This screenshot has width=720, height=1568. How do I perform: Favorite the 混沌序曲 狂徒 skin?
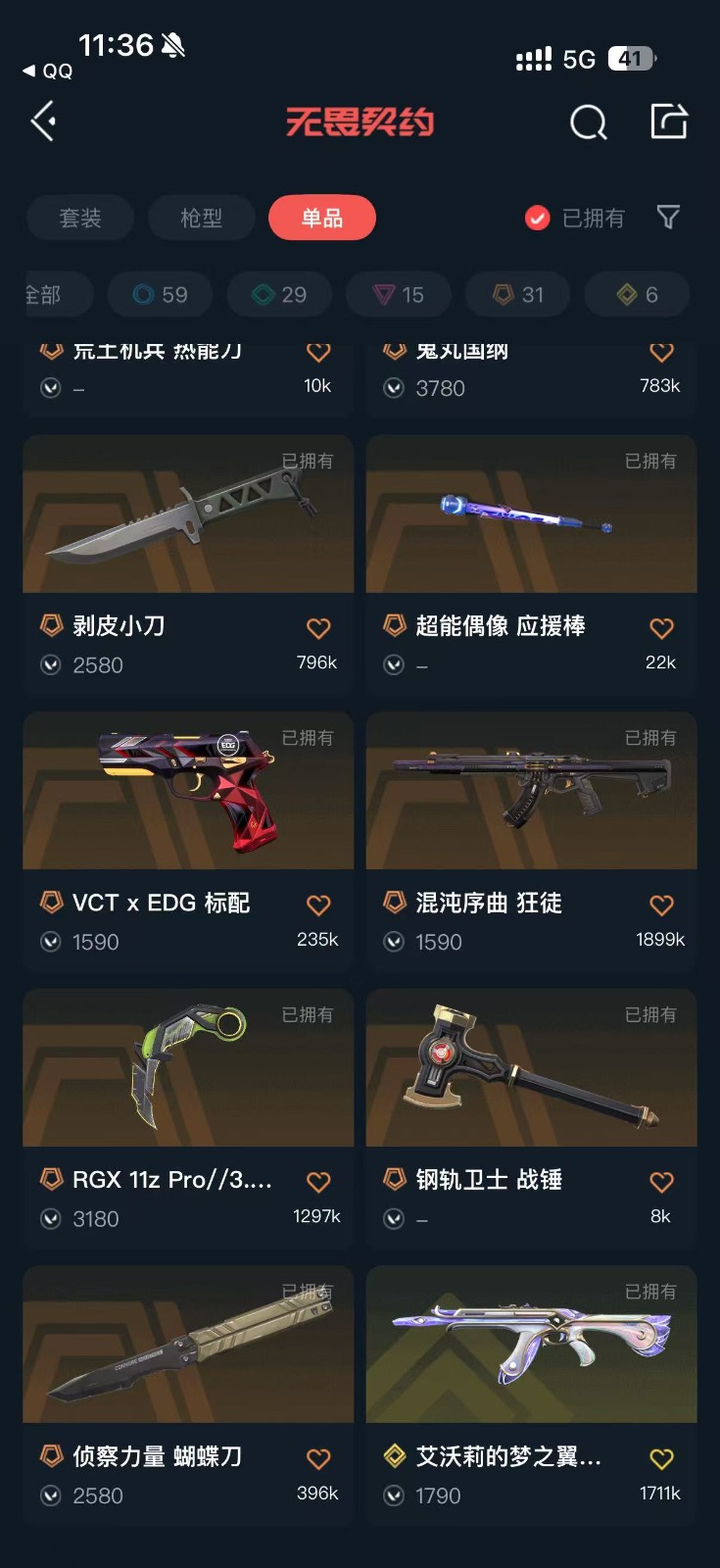click(x=661, y=906)
